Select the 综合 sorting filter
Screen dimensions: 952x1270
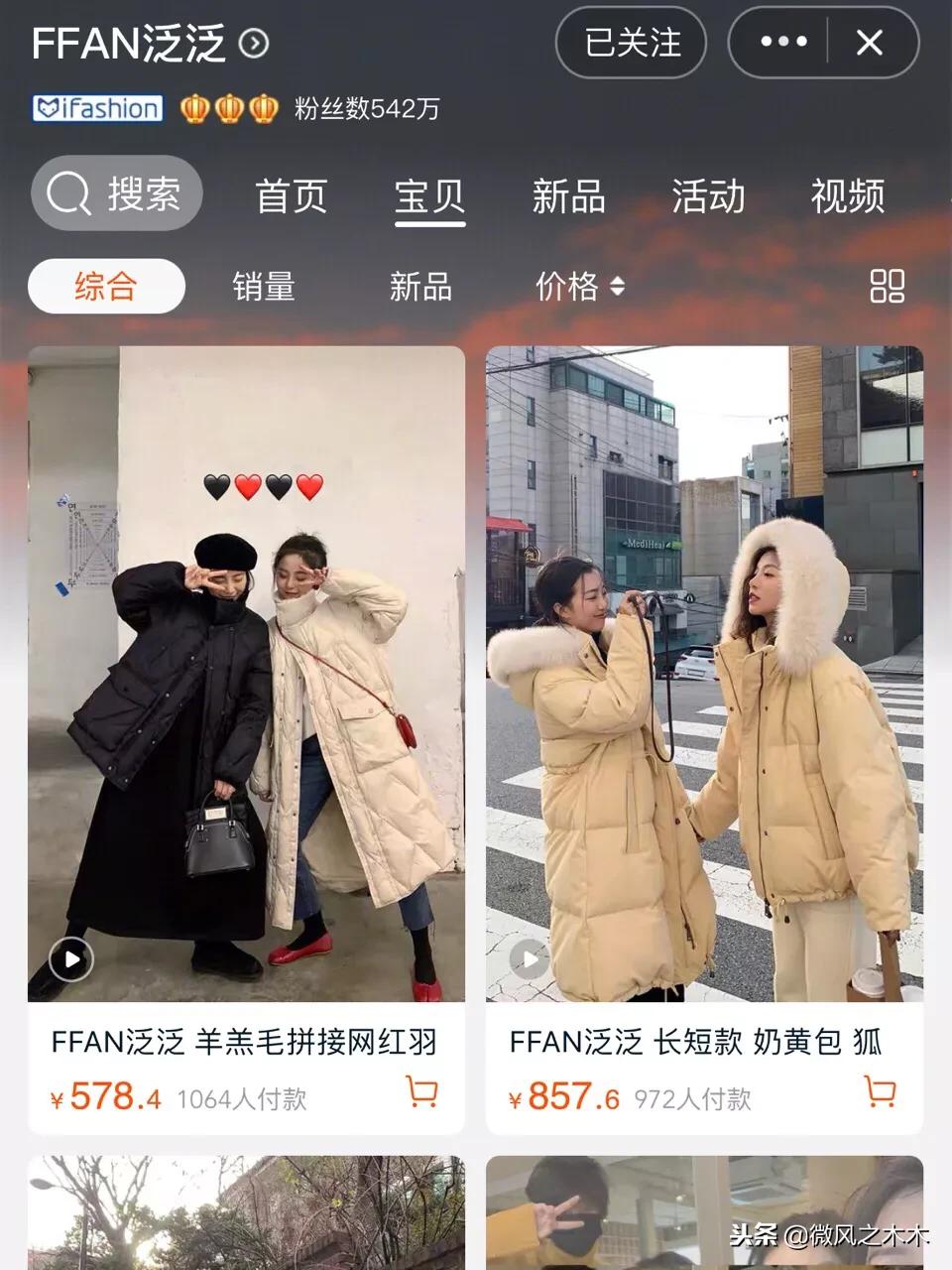tap(107, 286)
